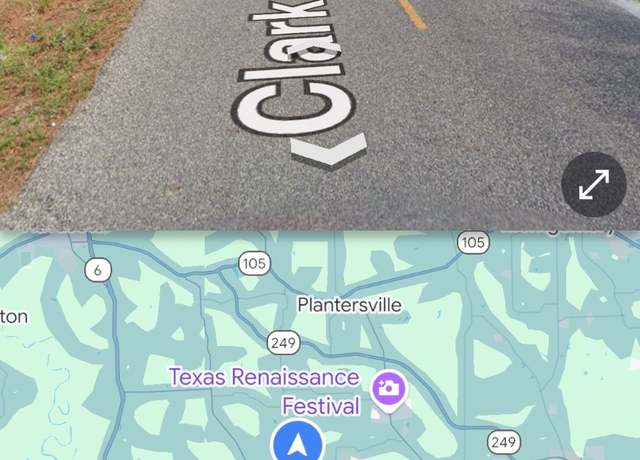Open the Texas Renaissance Festival place pin
Viewport: 640px width, 460px height.
point(388,389)
